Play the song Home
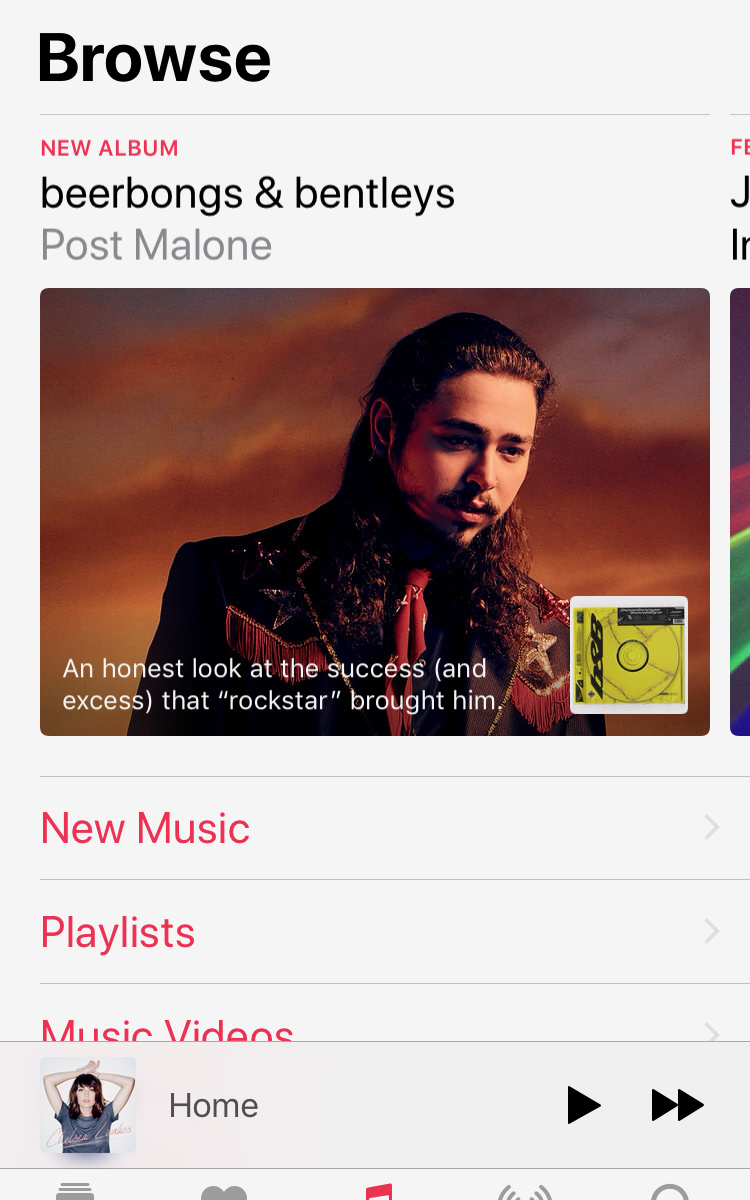 point(583,1105)
